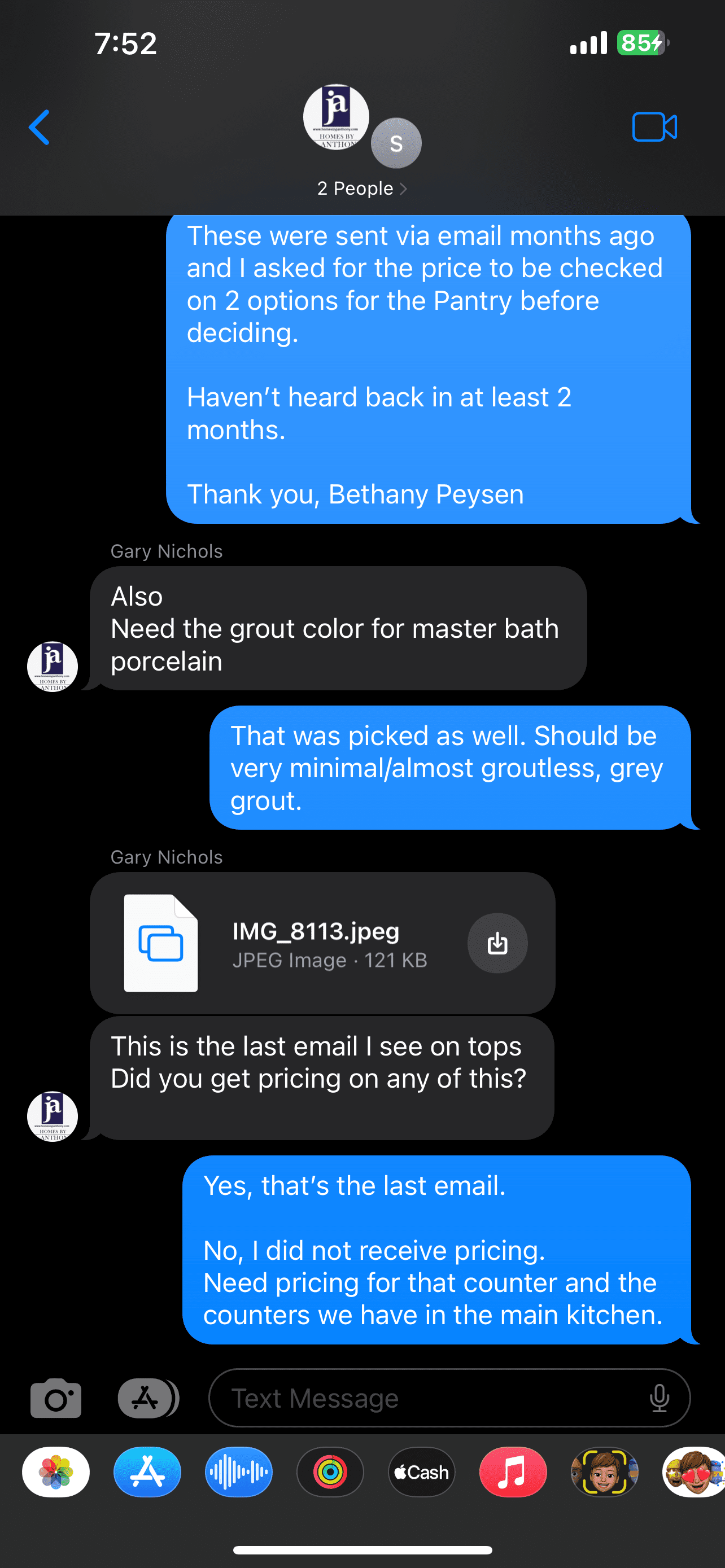This screenshot has width=725, height=1568.
Task: Tap the microphone to dictate a message
Action: pos(660,1398)
